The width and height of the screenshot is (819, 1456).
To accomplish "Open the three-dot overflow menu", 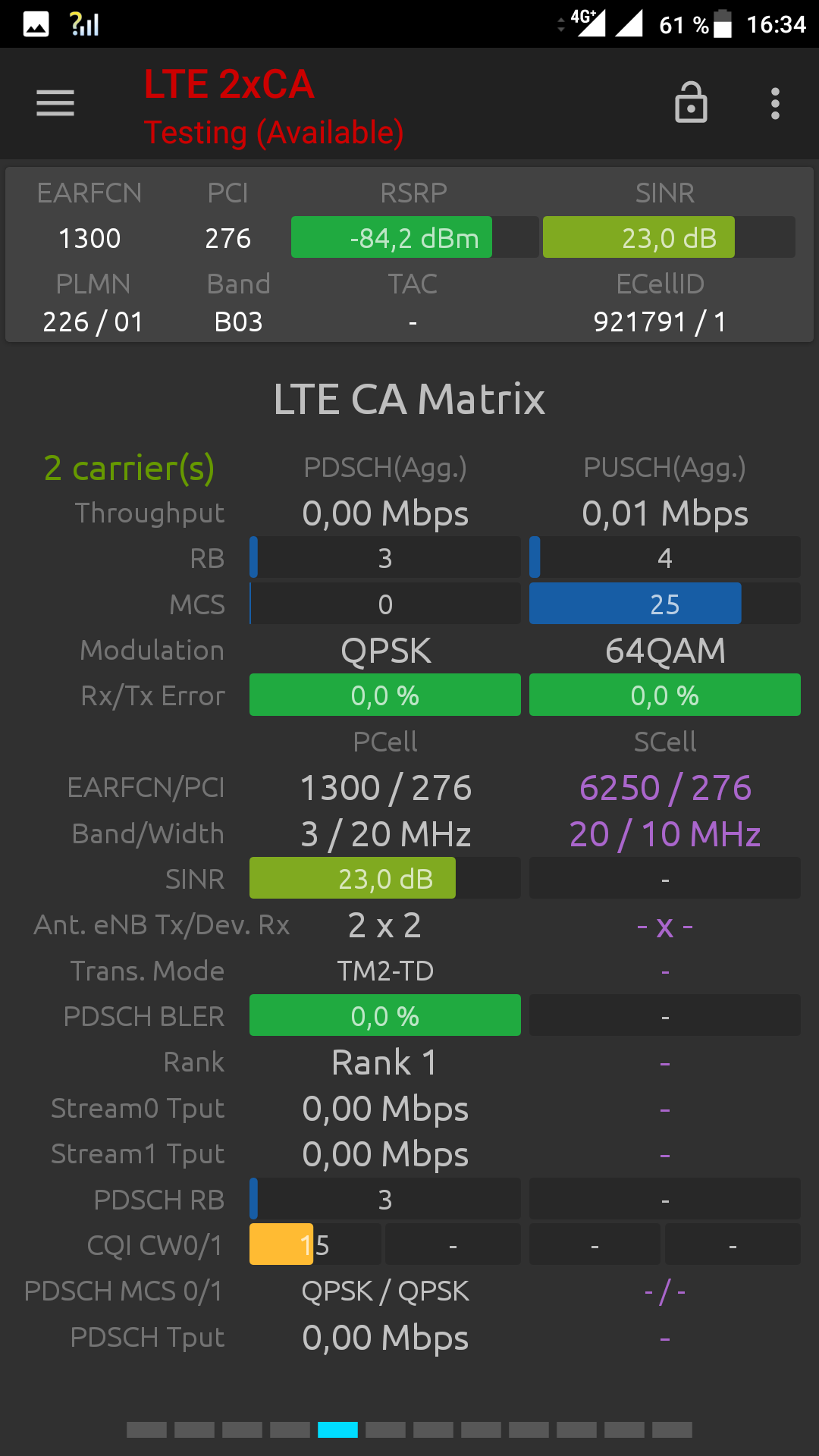I will click(x=775, y=103).
